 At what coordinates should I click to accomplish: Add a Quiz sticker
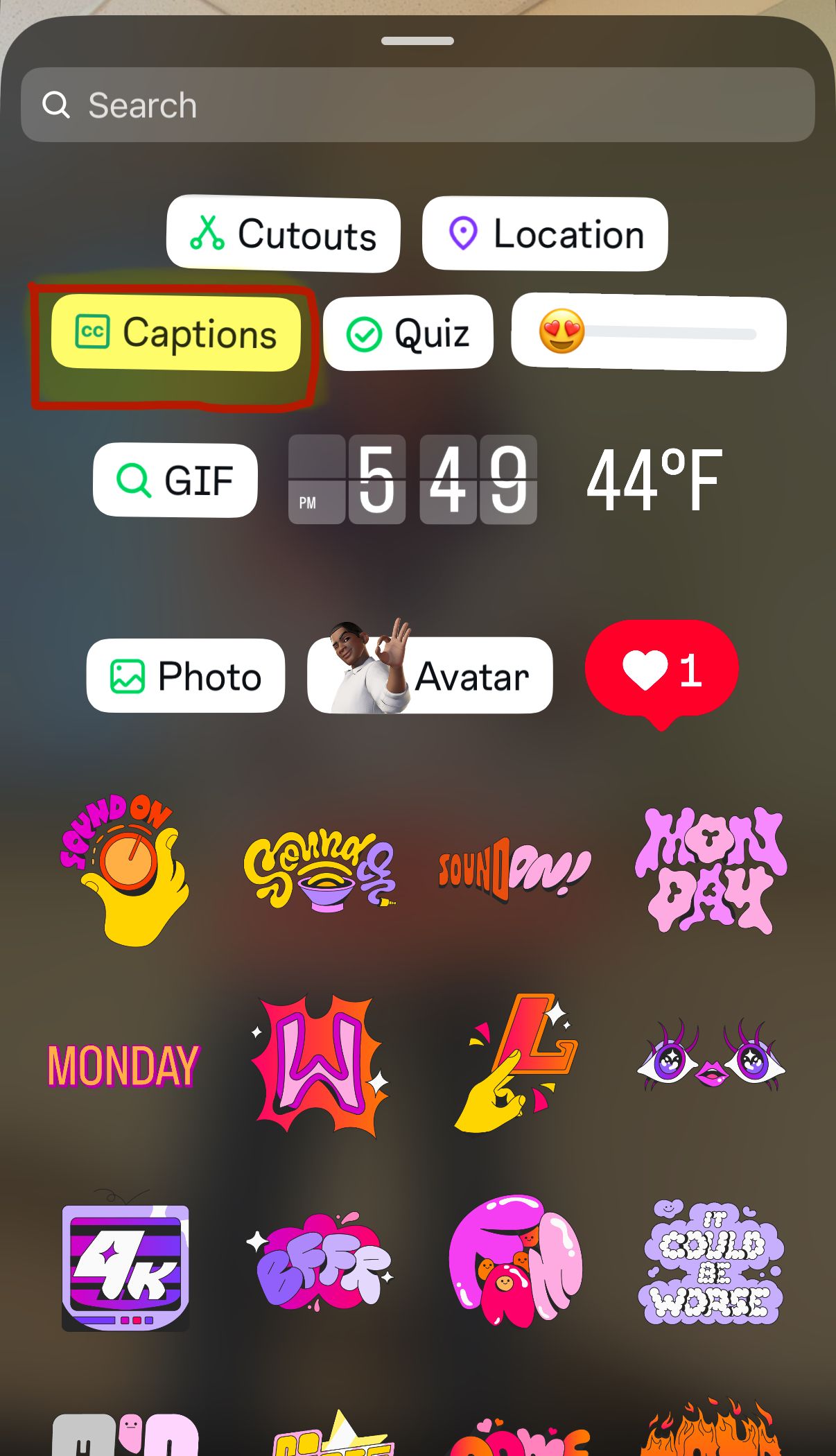pyautogui.click(x=408, y=333)
